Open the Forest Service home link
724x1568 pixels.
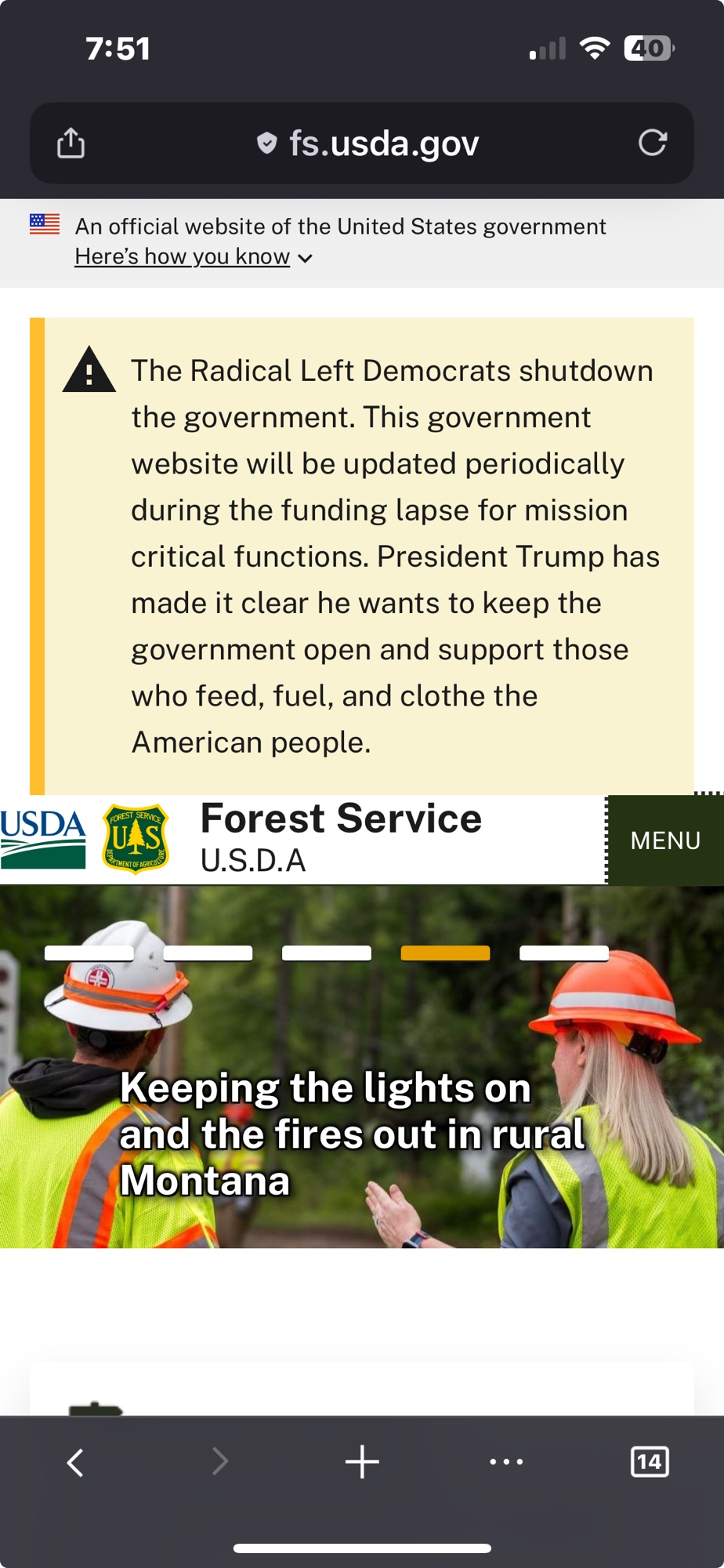[340, 820]
